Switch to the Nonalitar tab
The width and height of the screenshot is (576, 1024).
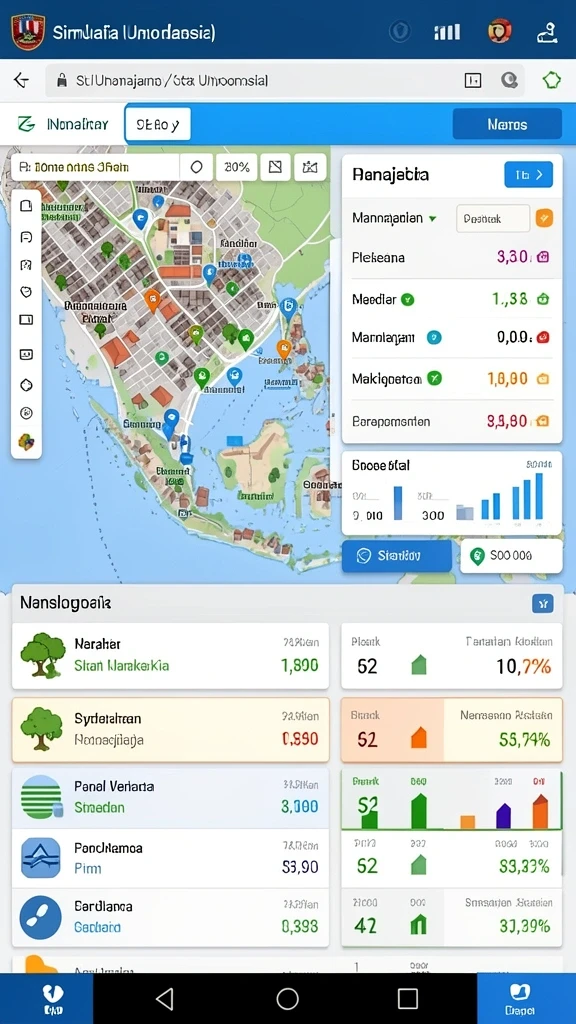tap(63, 123)
